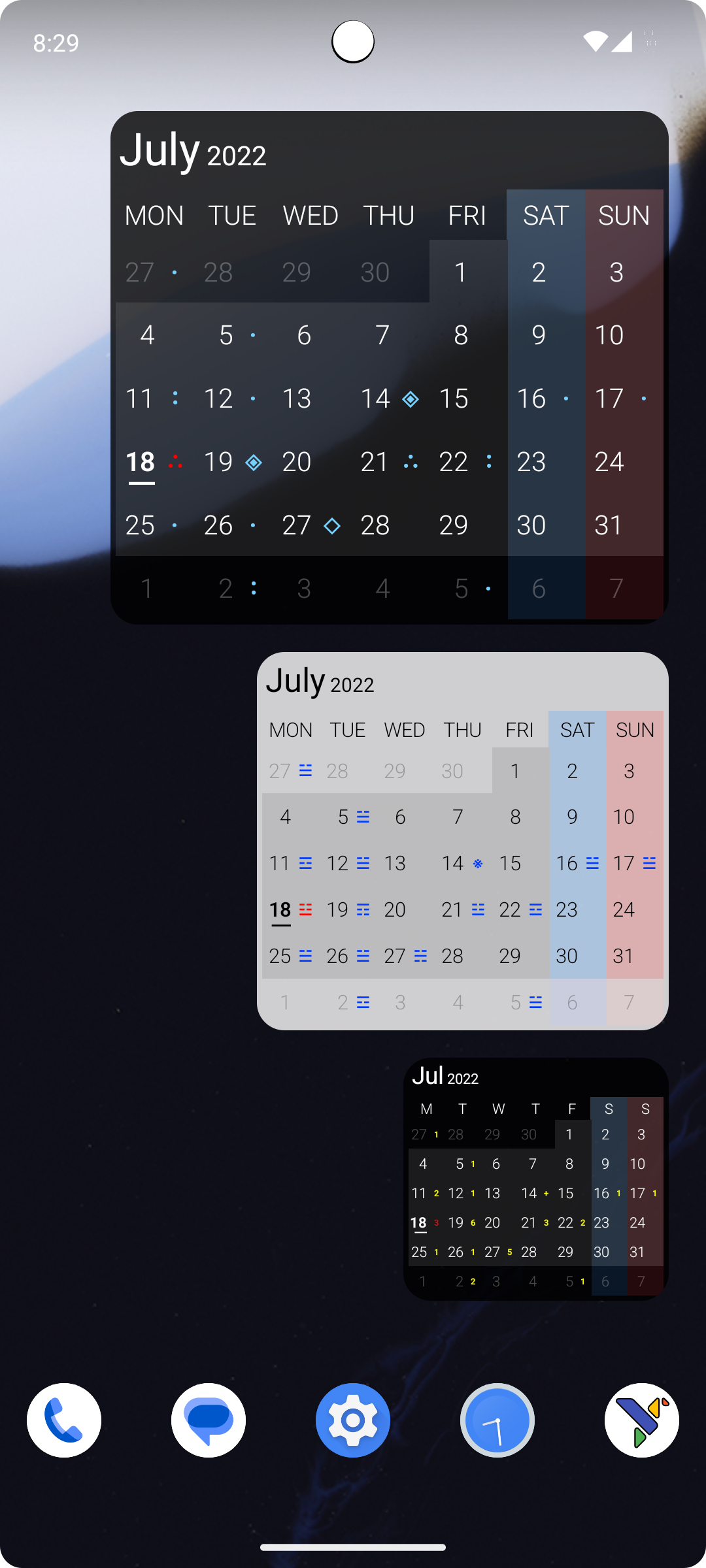
Task: Launch the Settings app
Action: click(353, 1420)
